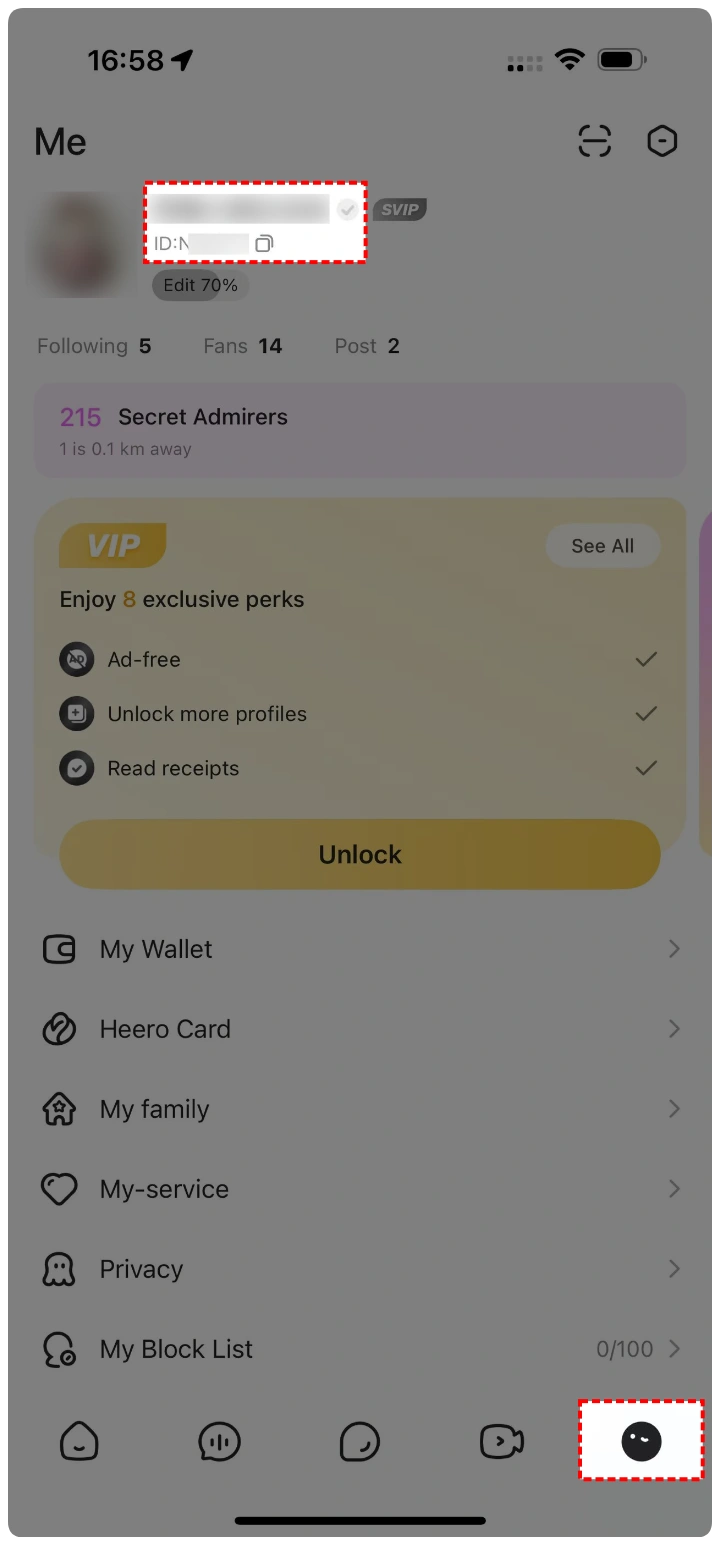Tap the Edit 70% profile chip
The height and width of the screenshot is (1546, 720).
pyautogui.click(x=200, y=285)
